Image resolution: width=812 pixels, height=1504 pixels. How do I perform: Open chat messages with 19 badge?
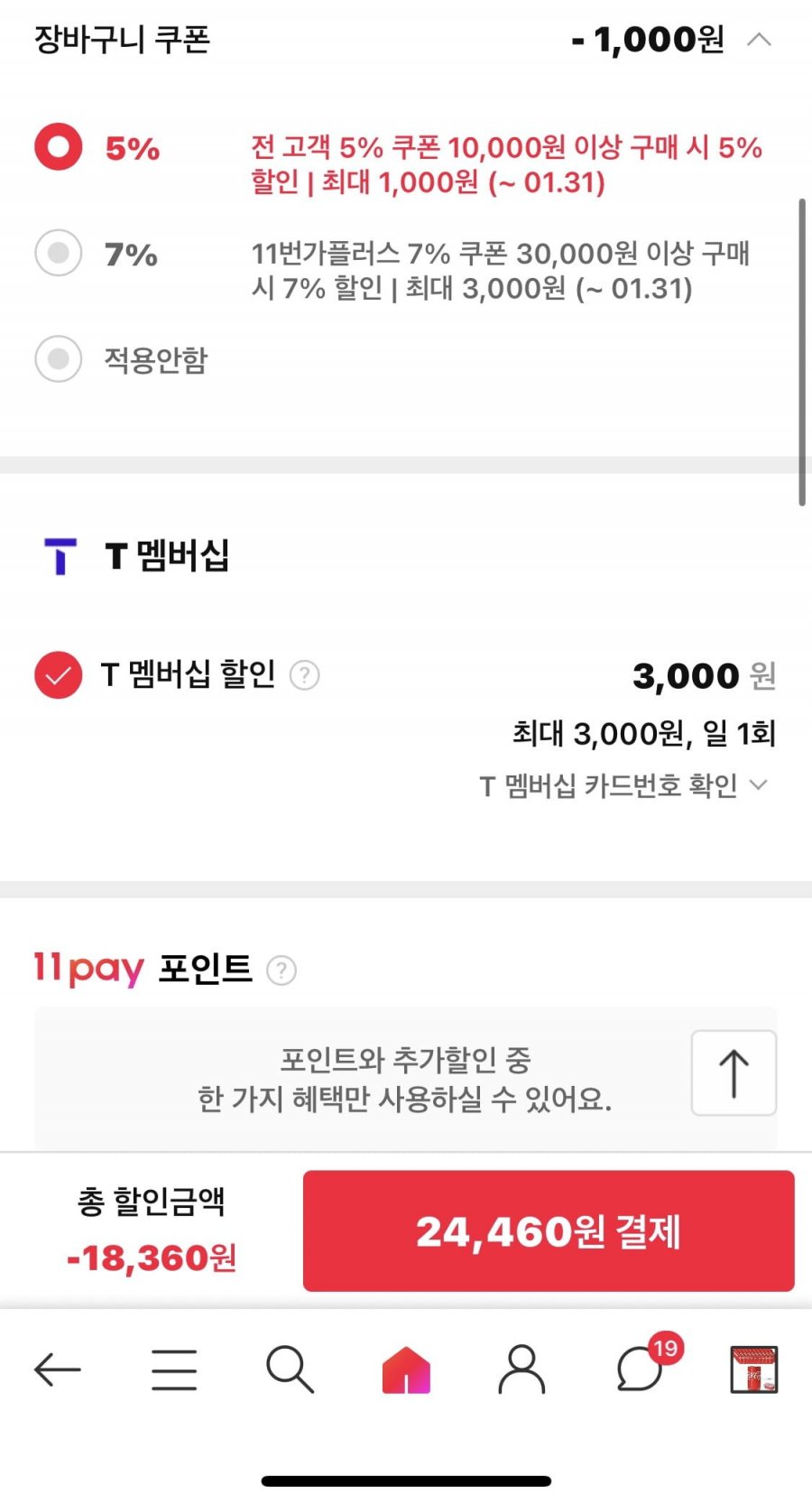[641, 1369]
